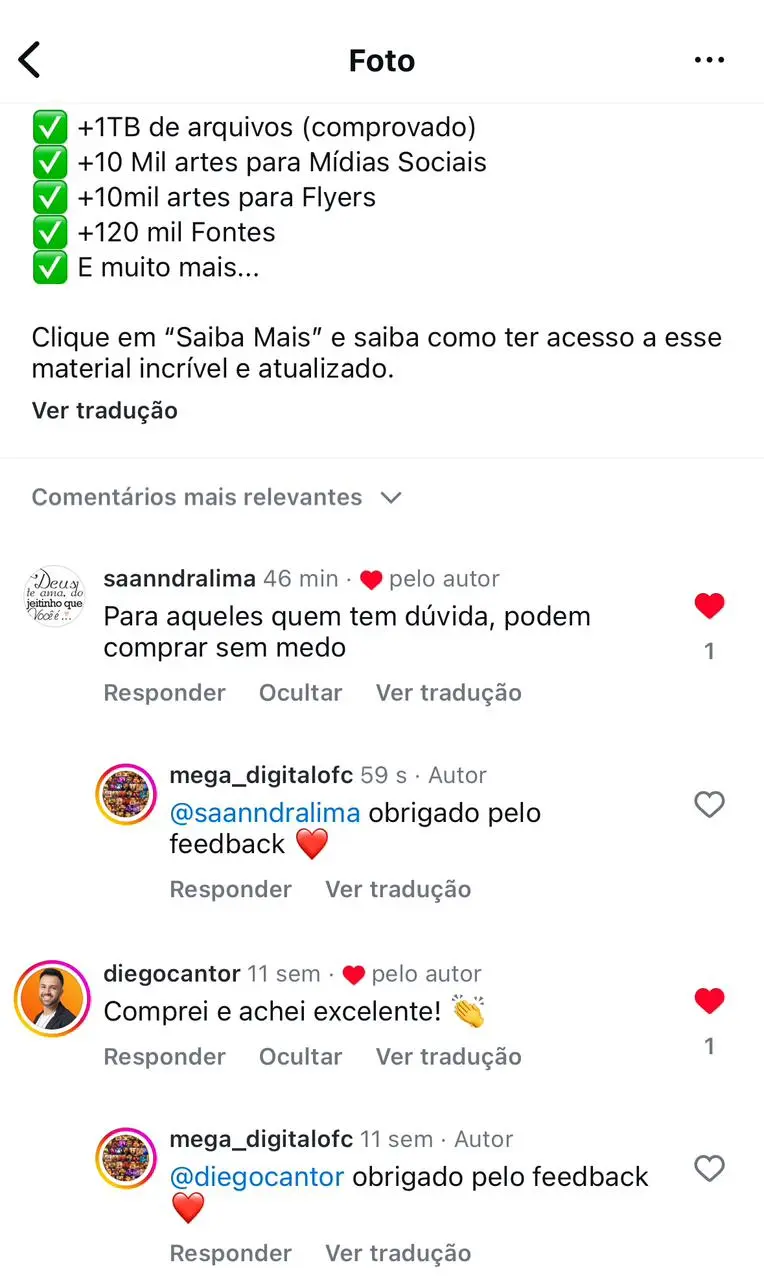Screen dimensions: 764x1280
Task: Tap the heart on mega_digitalofc's second reply
Action: pyautogui.click(x=709, y=1168)
